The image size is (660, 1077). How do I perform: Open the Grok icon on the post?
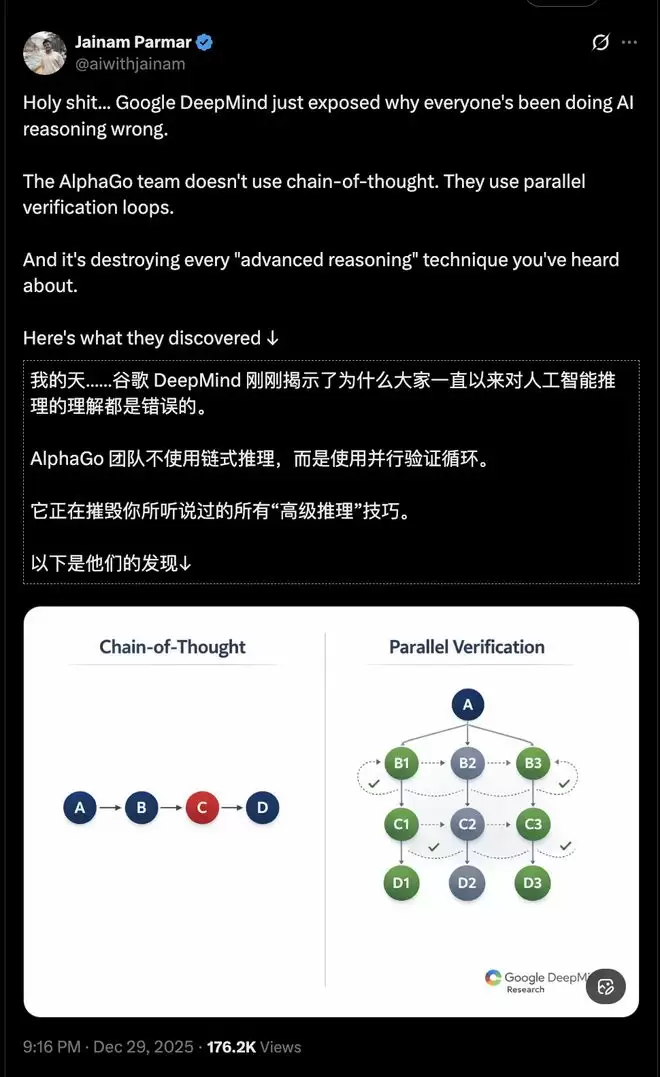(601, 43)
